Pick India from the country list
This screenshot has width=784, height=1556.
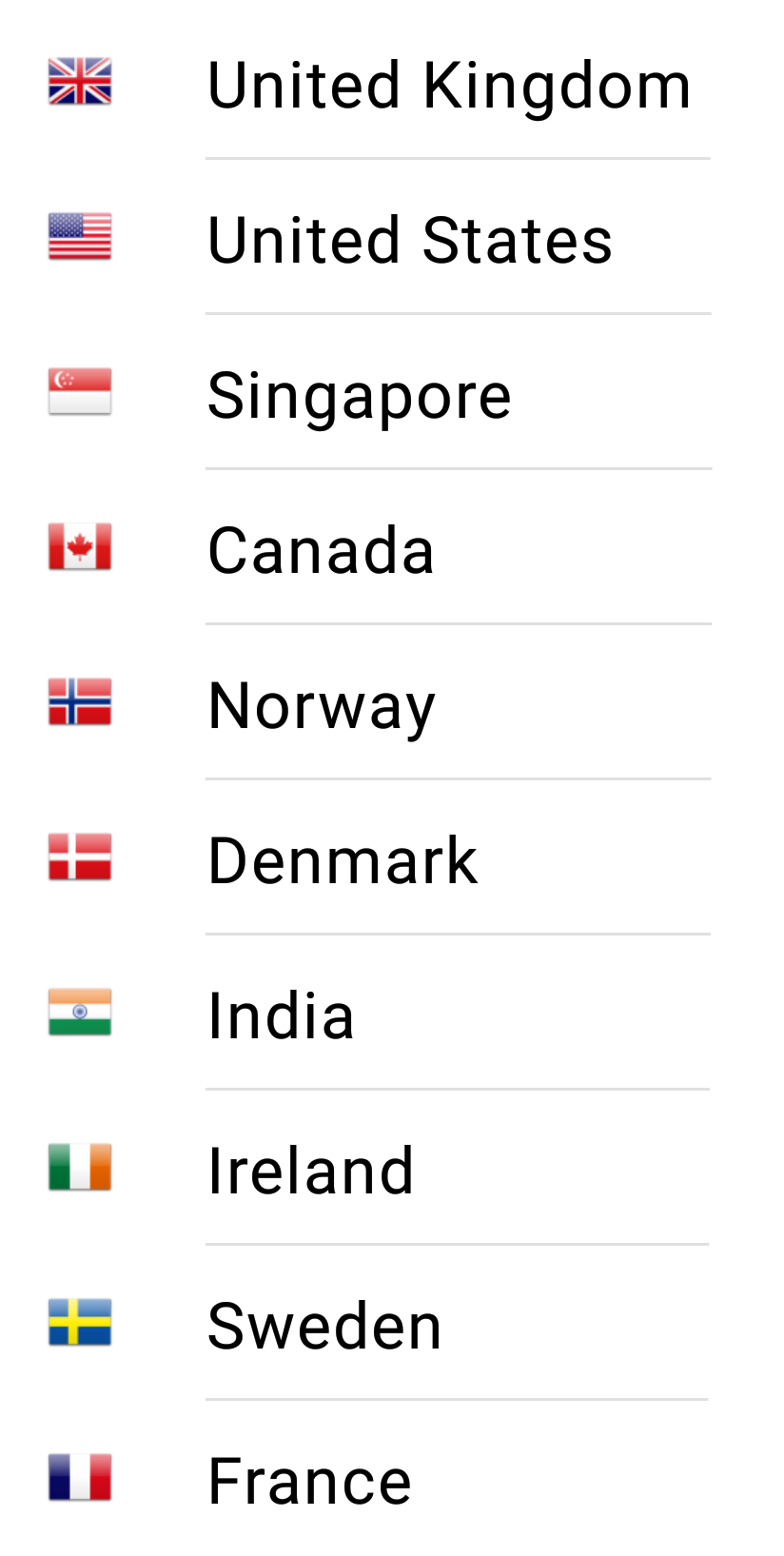[x=282, y=1013]
